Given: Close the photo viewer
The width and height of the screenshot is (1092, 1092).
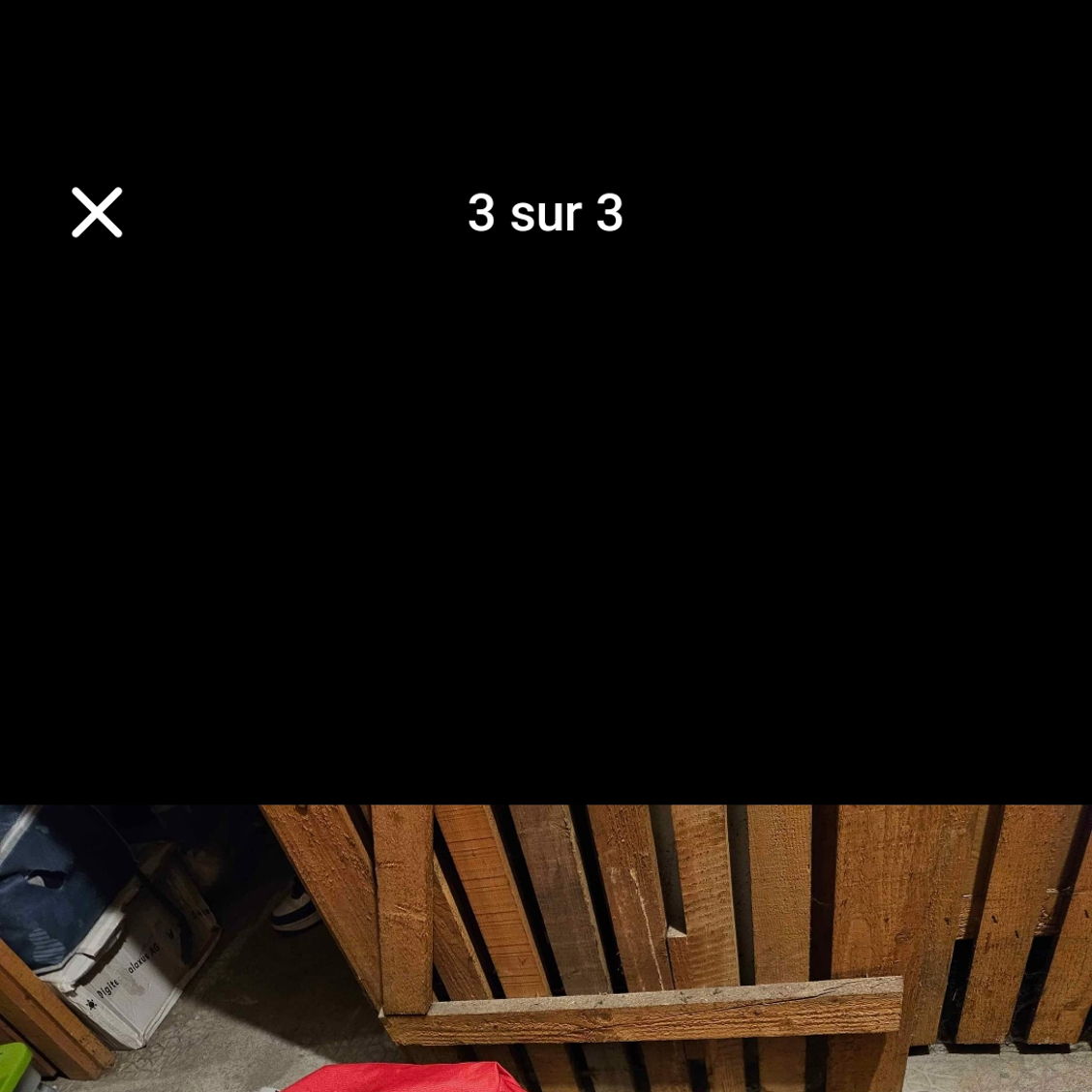Looking at the screenshot, I should tap(97, 213).
